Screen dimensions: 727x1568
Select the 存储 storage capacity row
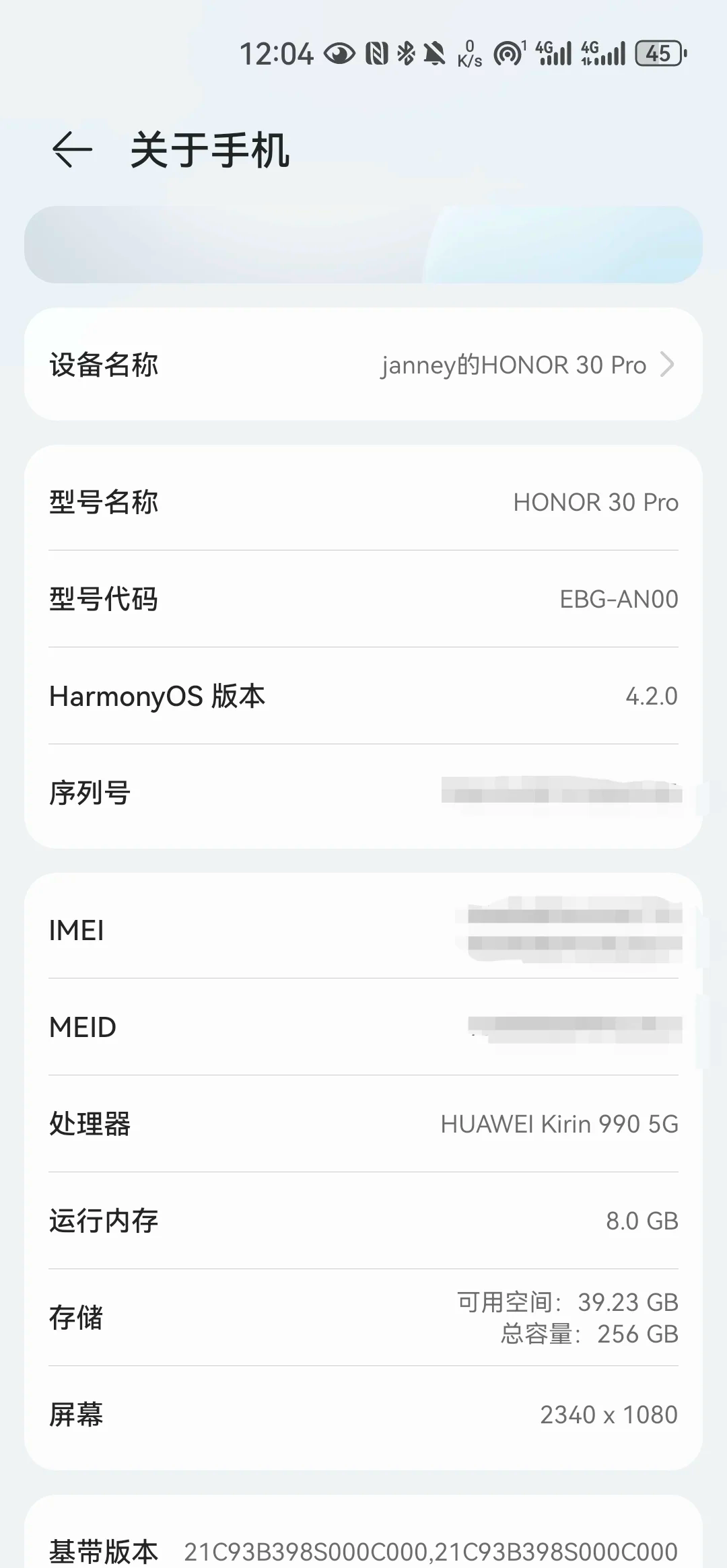[363, 1318]
